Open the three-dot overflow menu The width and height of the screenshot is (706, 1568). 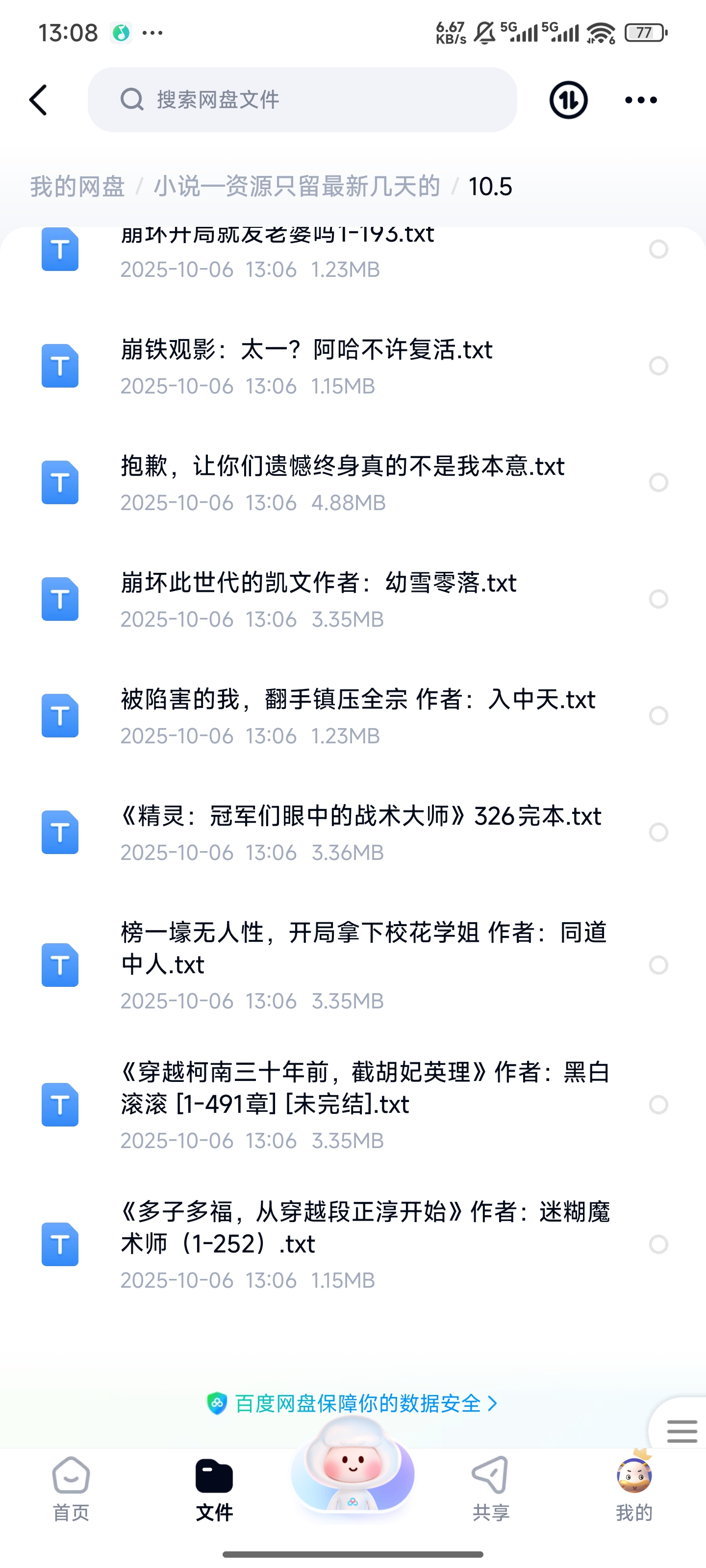click(x=641, y=100)
